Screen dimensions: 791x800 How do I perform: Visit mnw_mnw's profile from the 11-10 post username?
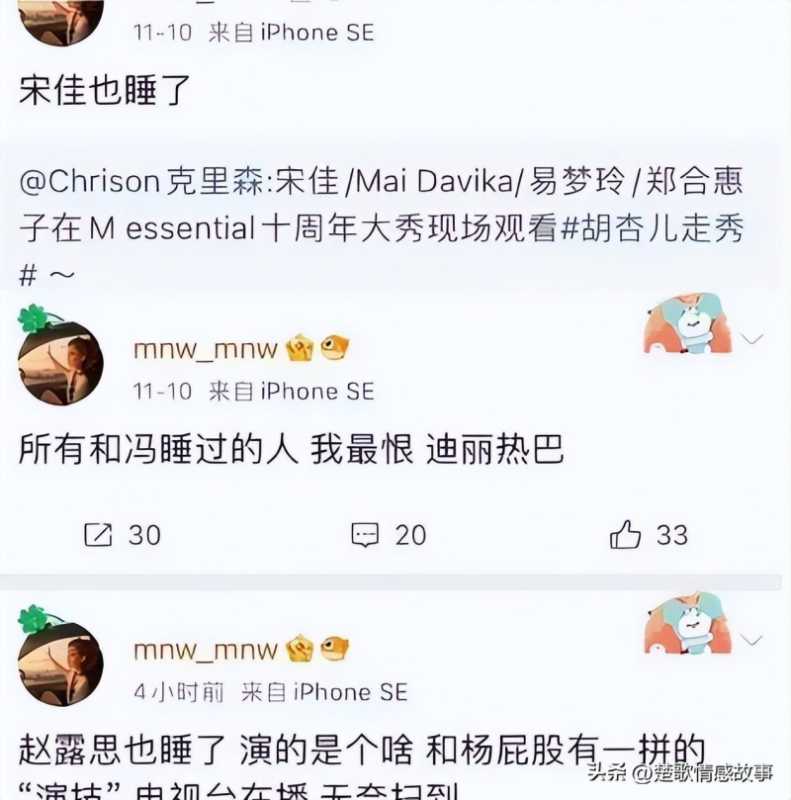(205, 348)
